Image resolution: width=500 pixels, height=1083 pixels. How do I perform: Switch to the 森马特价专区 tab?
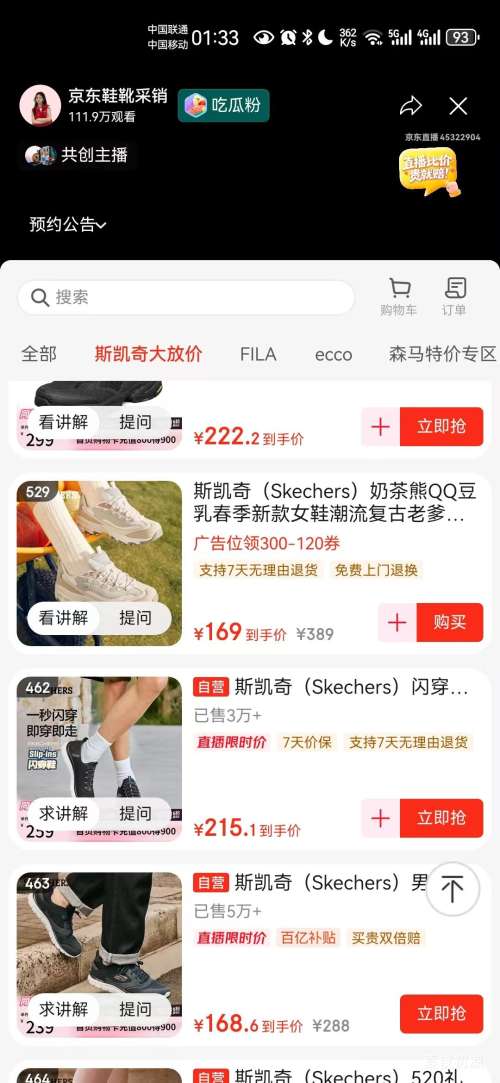click(443, 354)
